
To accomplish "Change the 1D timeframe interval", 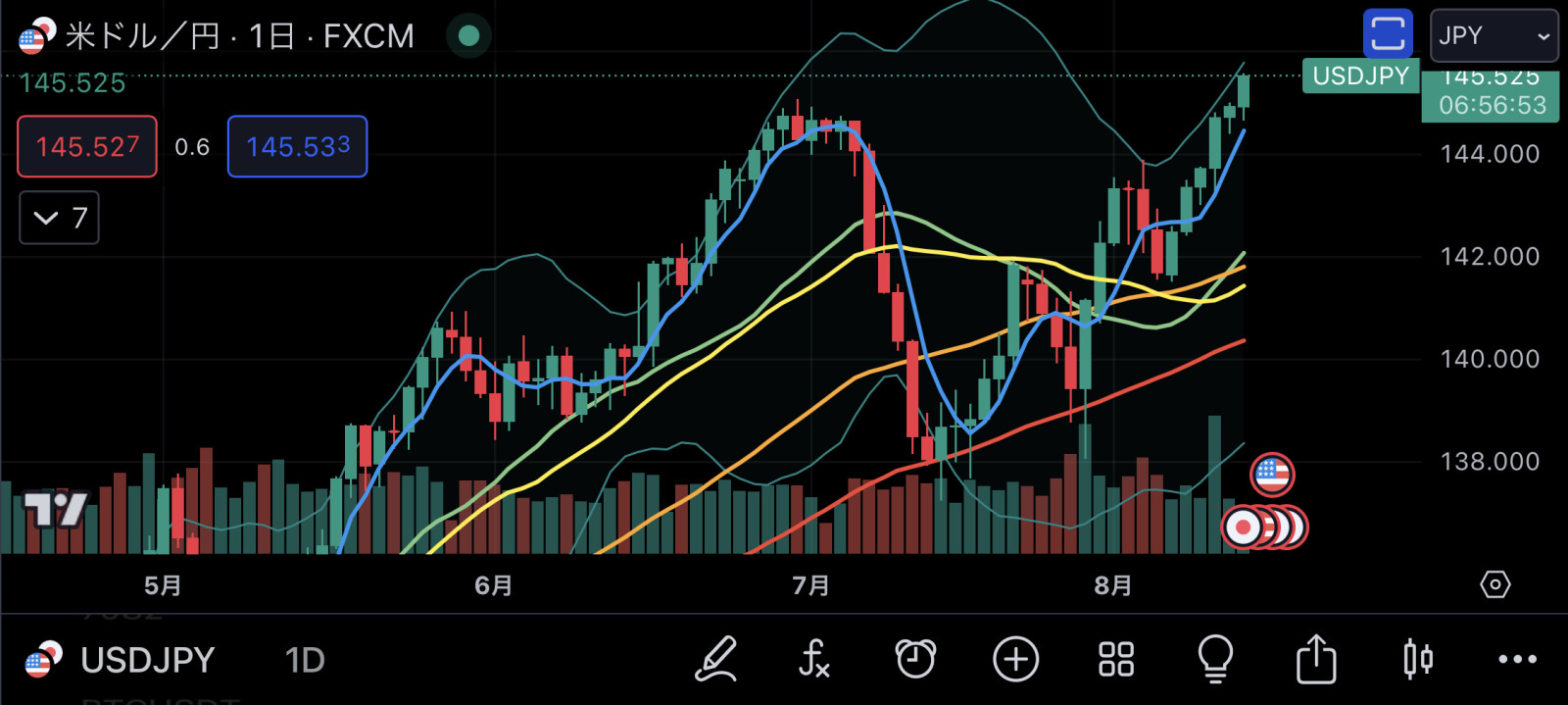I will tap(305, 660).
